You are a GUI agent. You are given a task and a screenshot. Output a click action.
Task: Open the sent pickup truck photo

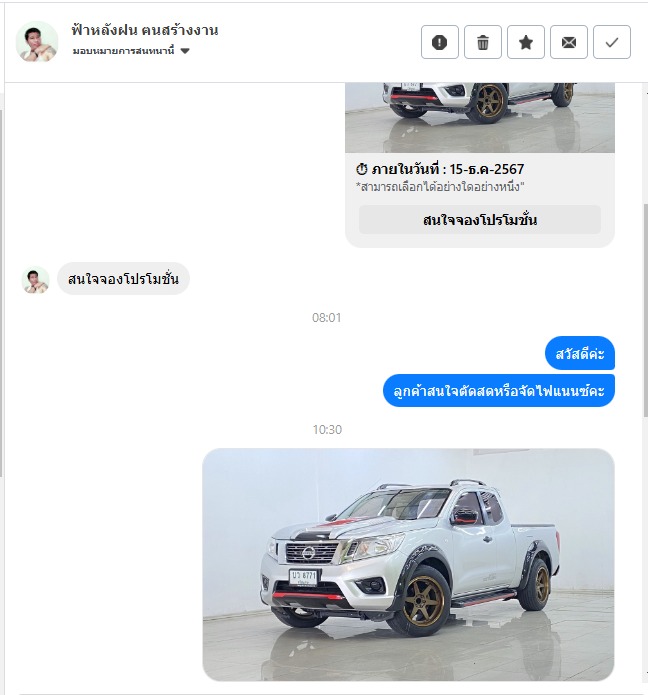click(x=408, y=564)
